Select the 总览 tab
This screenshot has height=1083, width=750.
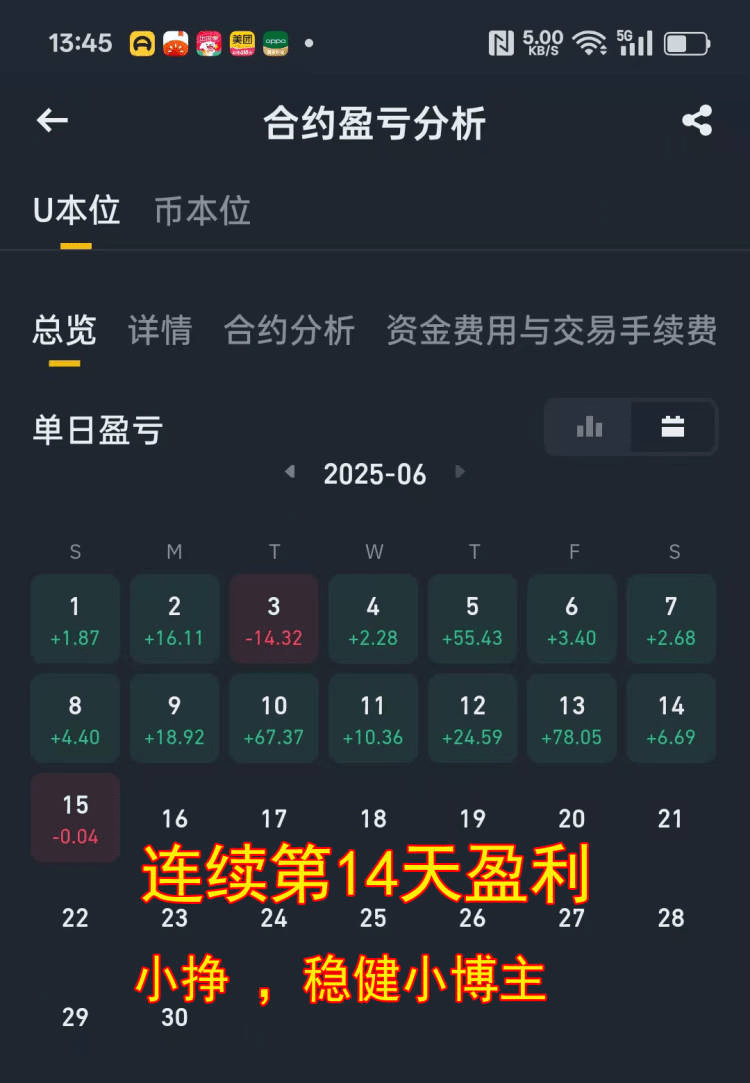tap(64, 329)
